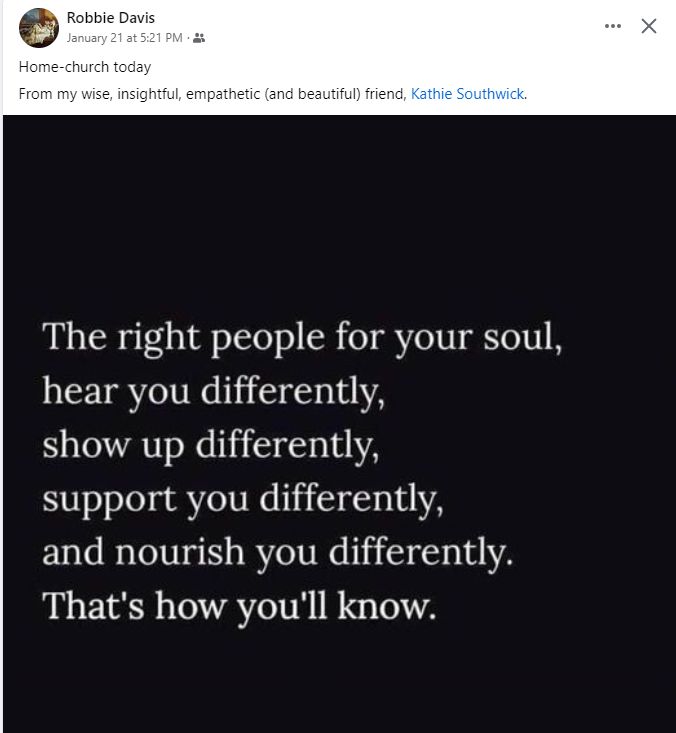The width and height of the screenshot is (676, 733).
Task: Open the January 21 timestamp link
Action: pos(124,38)
